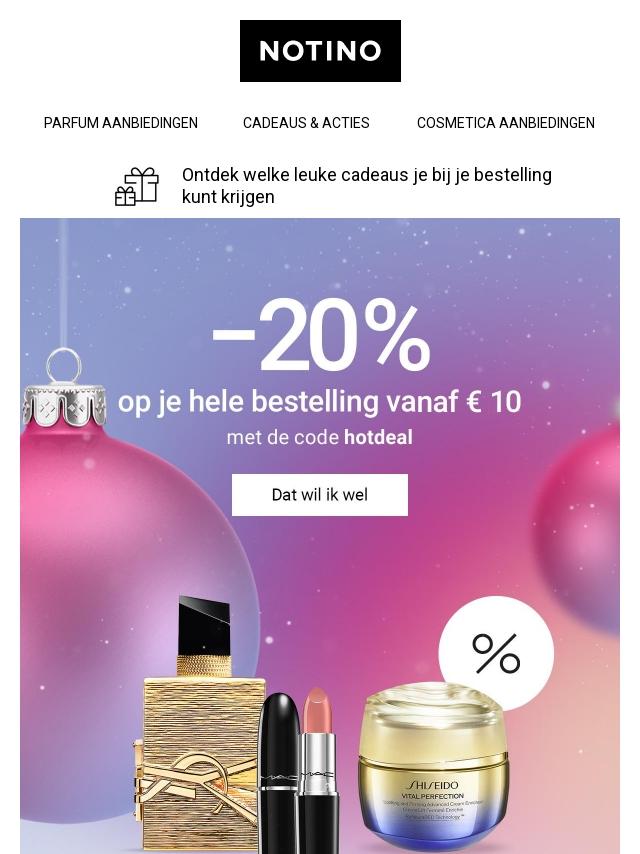
Task: Tap the 'Dat wil ik wel' button
Action: coord(320,495)
